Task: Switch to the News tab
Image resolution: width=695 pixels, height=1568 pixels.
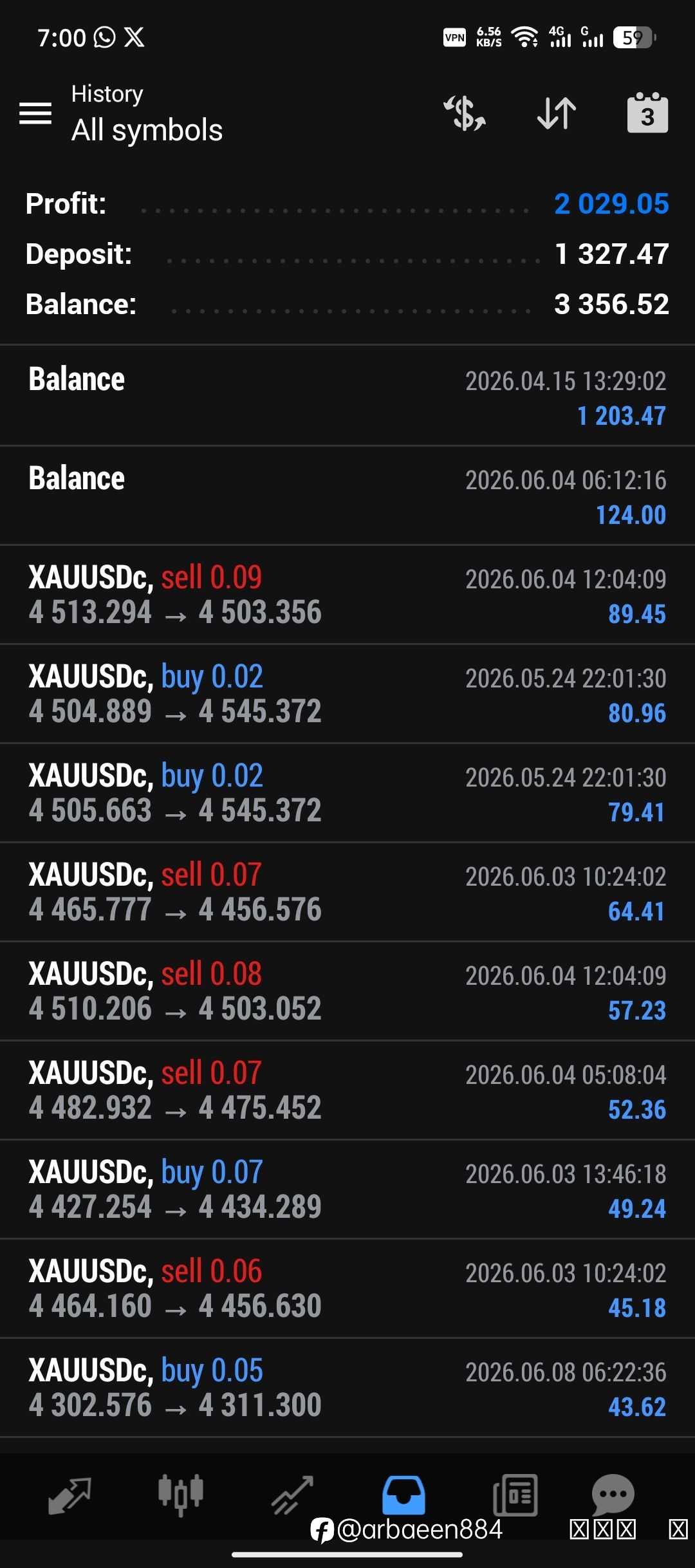Action: click(515, 1495)
